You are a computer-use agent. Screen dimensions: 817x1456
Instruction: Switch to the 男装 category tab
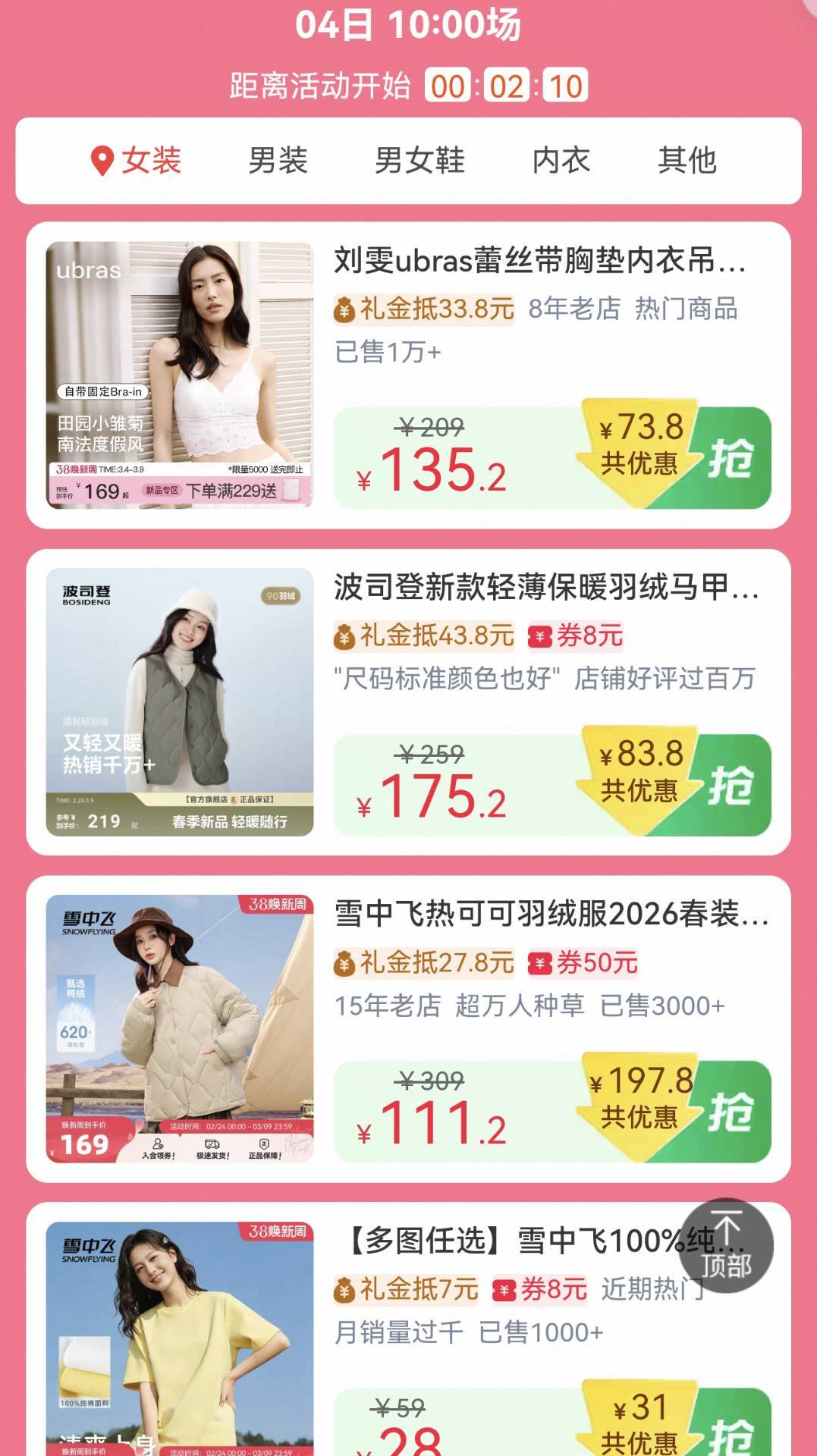278,161
